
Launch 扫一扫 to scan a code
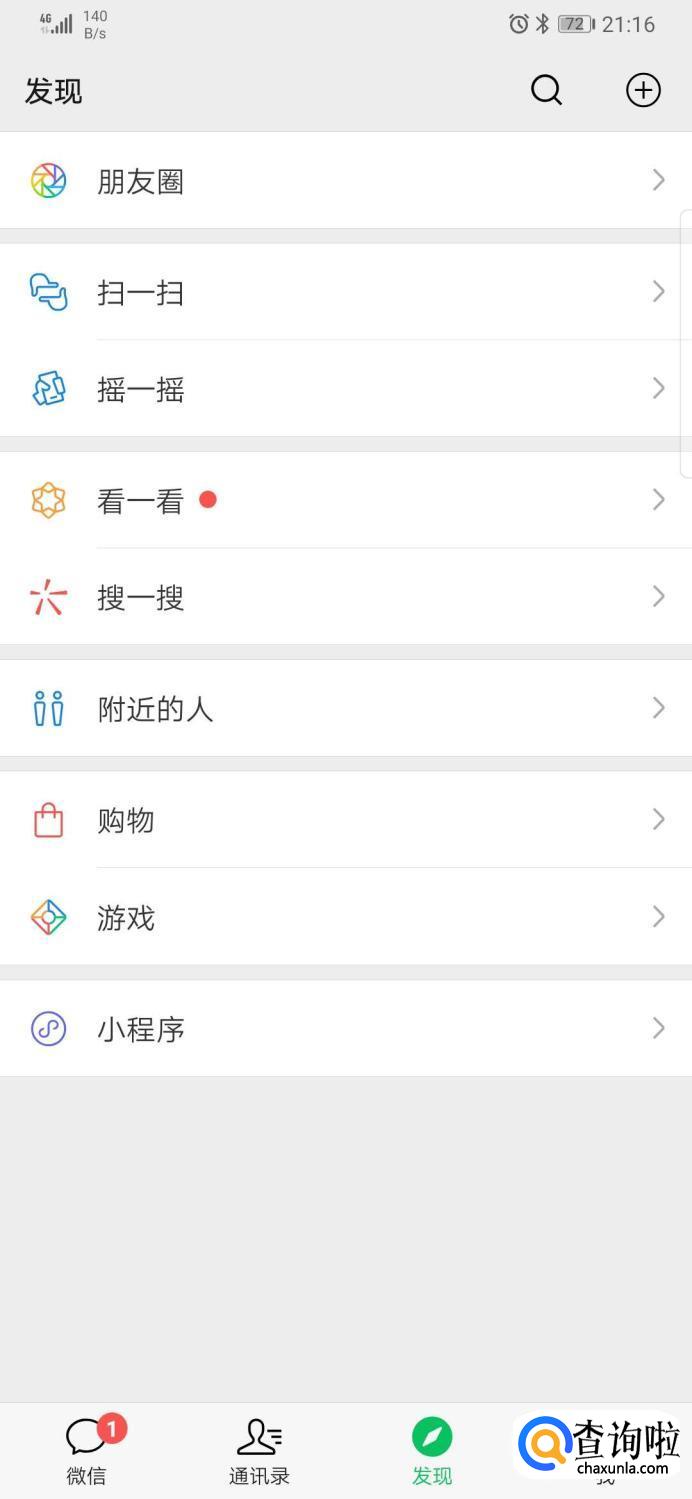pos(345,292)
